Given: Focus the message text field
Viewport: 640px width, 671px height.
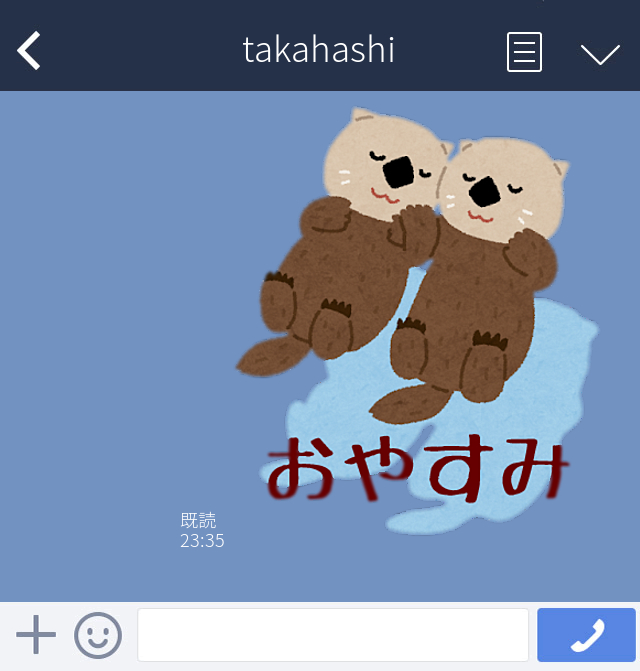Looking at the screenshot, I should pyautogui.click(x=332, y=635).
